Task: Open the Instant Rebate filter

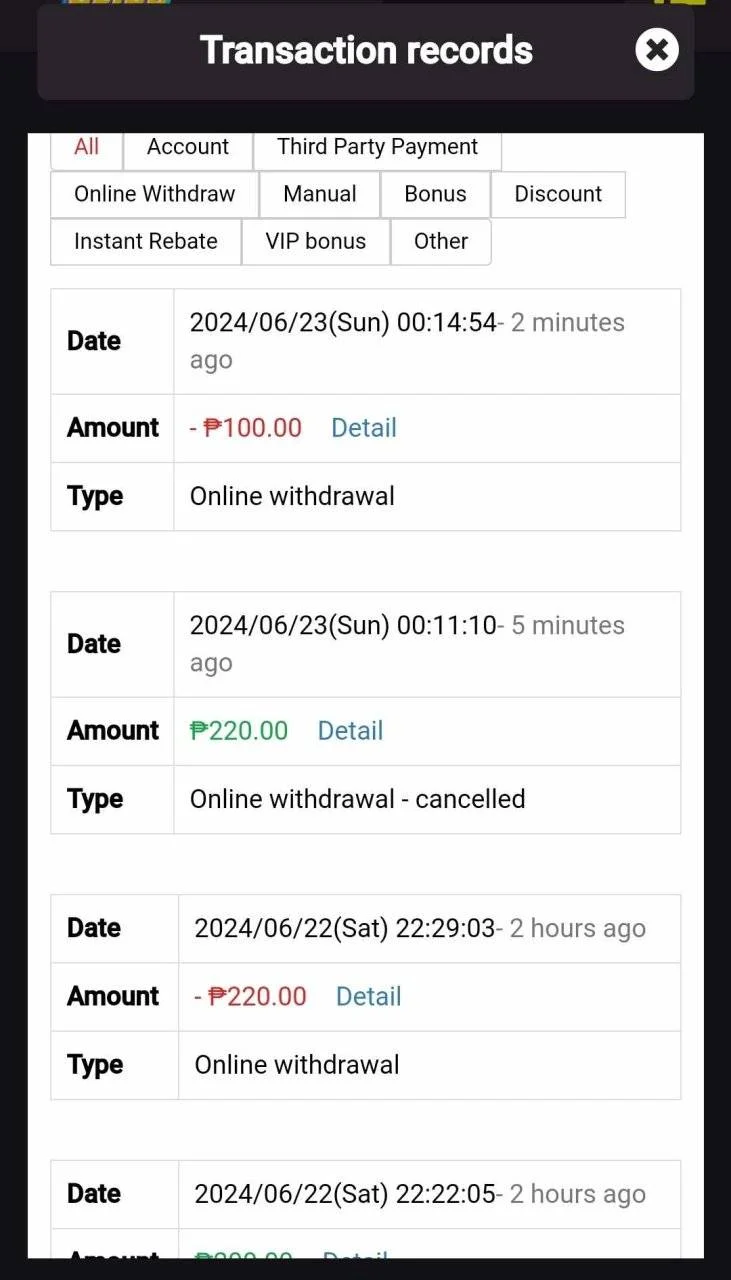Action: point(146,242)
